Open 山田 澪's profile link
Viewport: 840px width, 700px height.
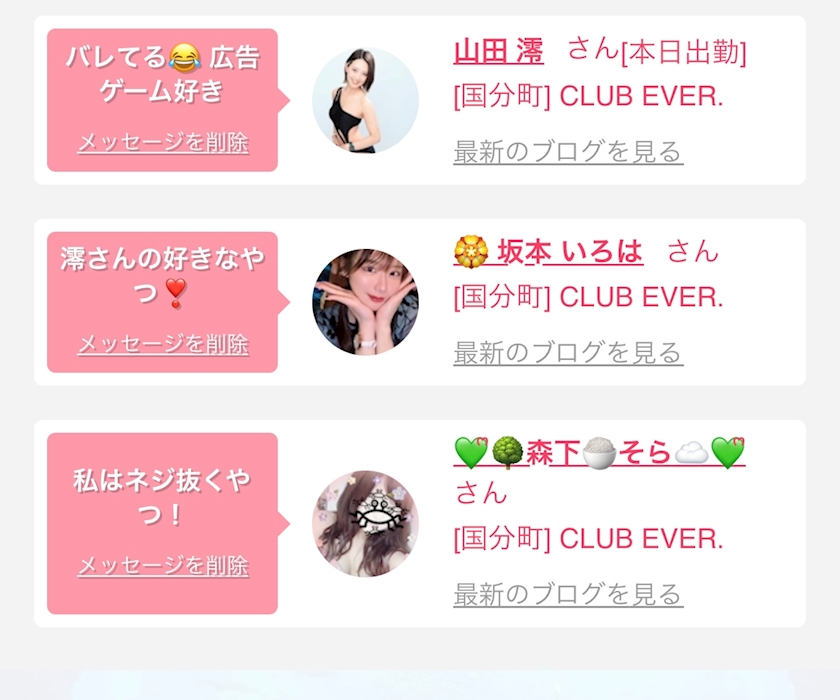click(499, 50)
